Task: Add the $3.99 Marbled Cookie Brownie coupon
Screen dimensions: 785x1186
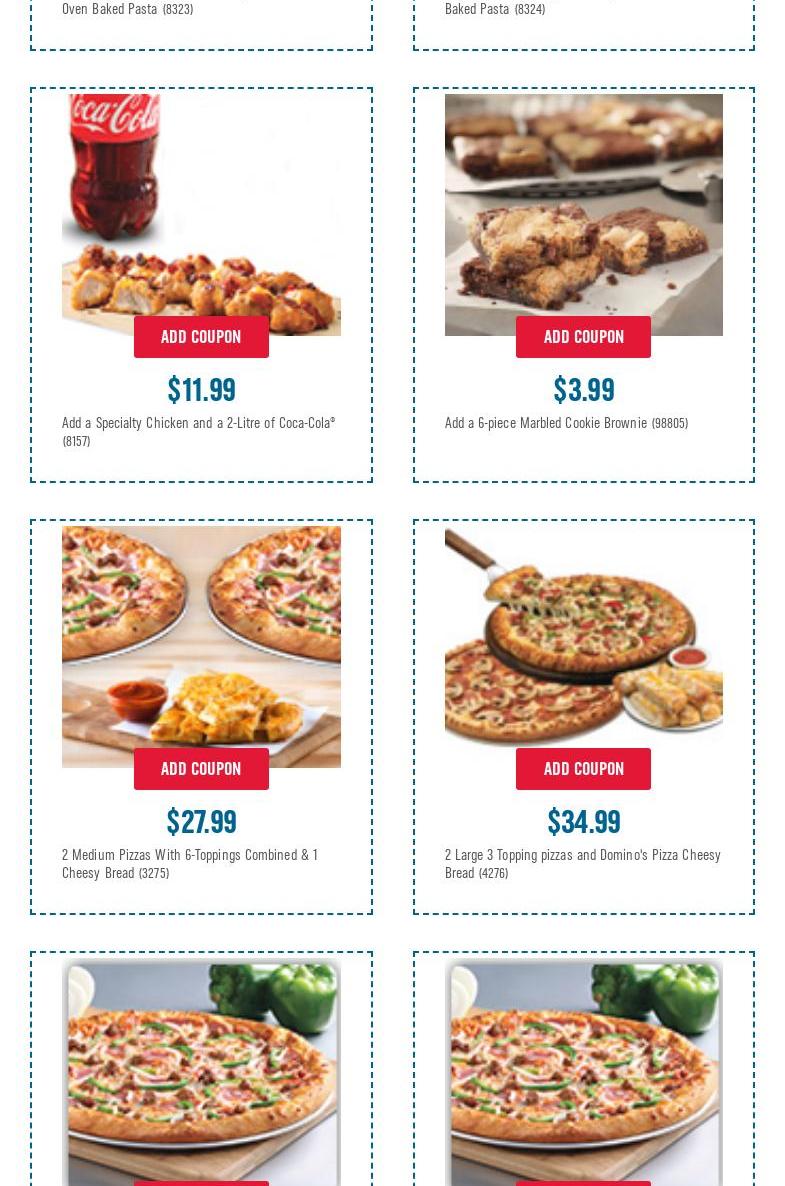Action: tap(583, 337)
